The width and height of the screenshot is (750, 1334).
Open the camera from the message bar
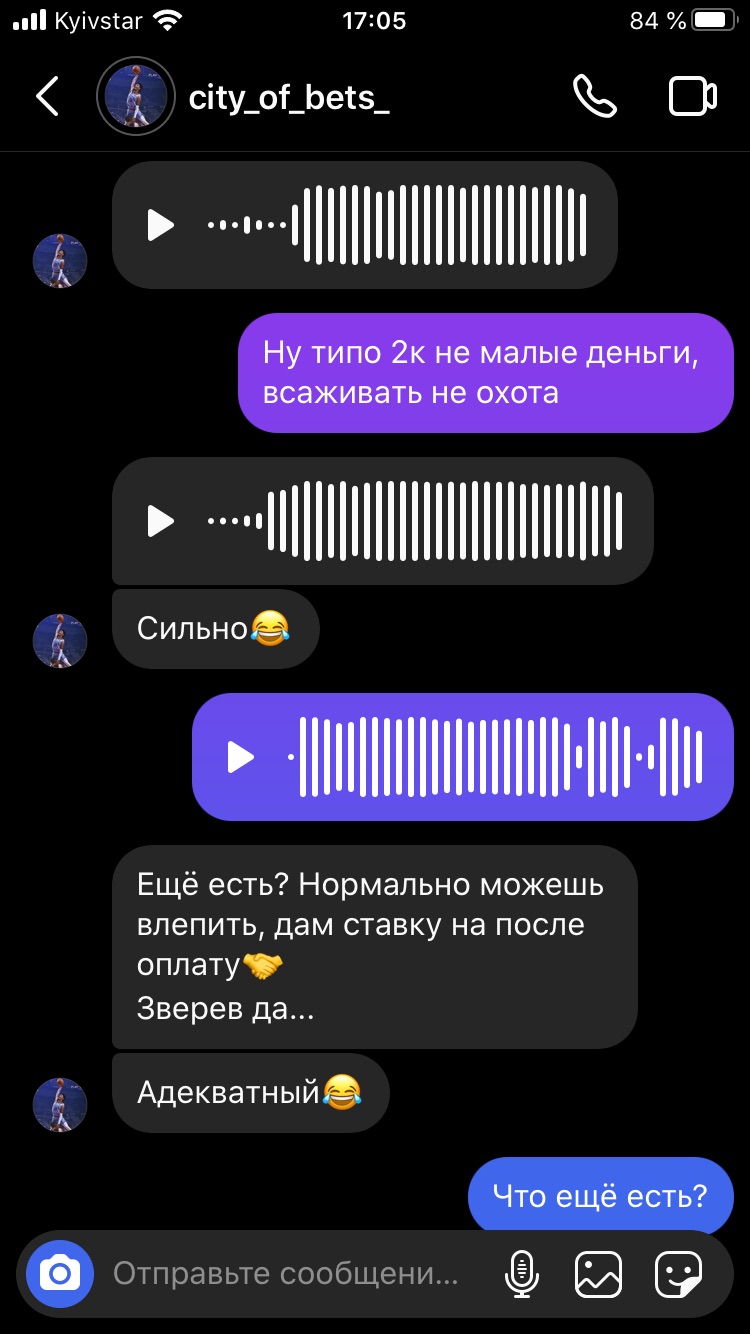click(x=60, y=1274)
